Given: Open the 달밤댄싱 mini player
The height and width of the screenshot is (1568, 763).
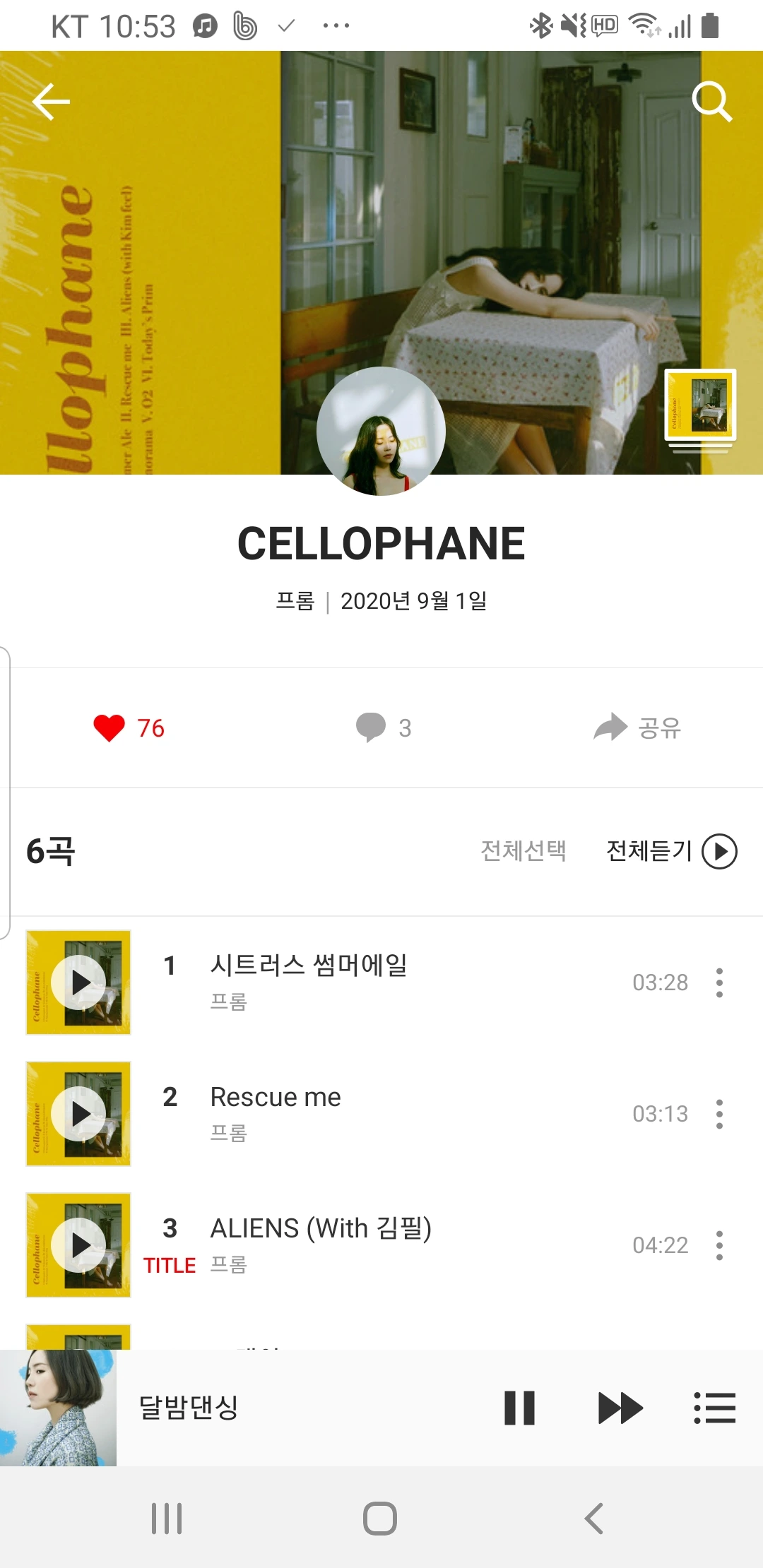Looking at the screenshot, I should [188, 1408].
